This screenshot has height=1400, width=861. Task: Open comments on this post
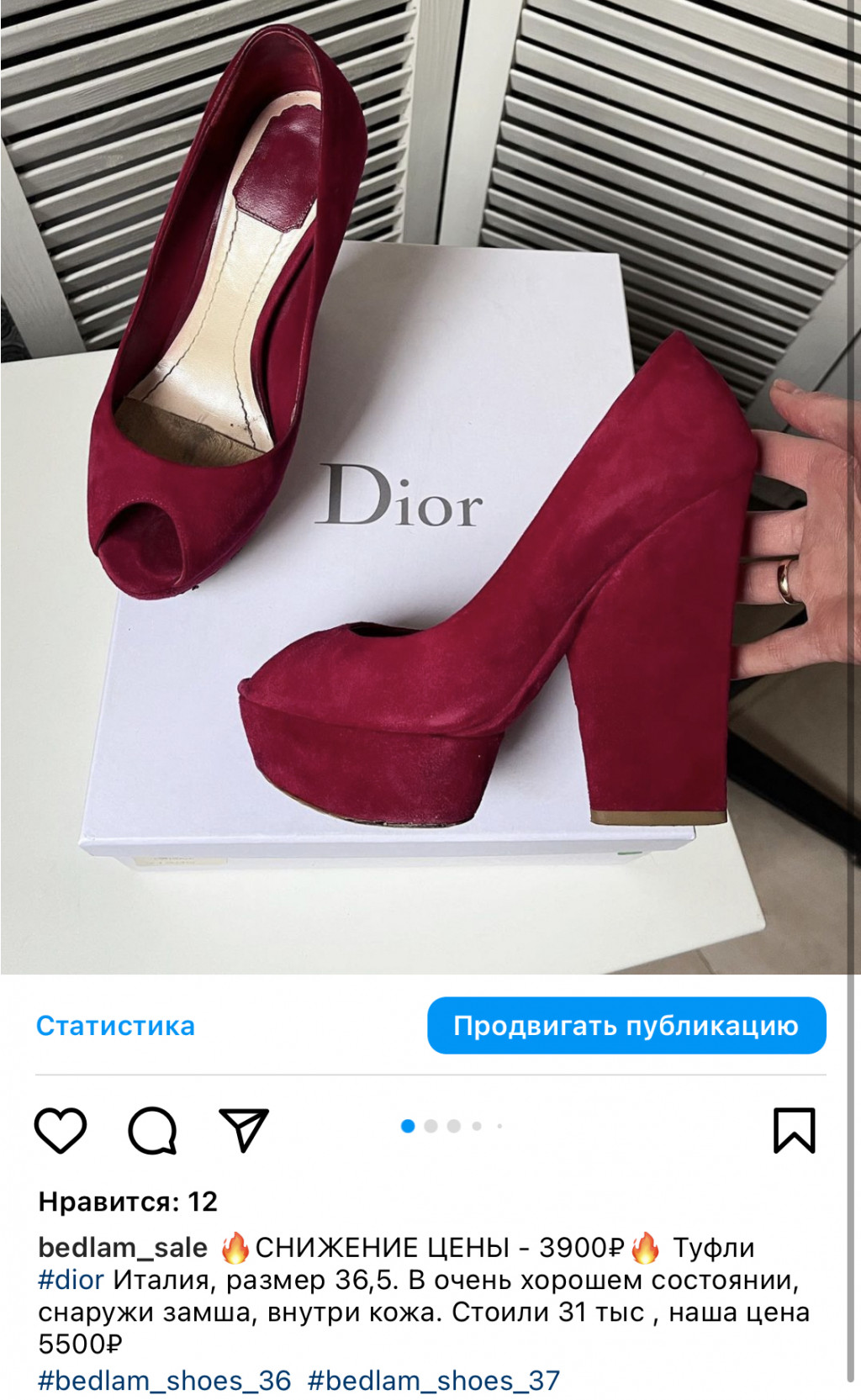(152, 1129)
